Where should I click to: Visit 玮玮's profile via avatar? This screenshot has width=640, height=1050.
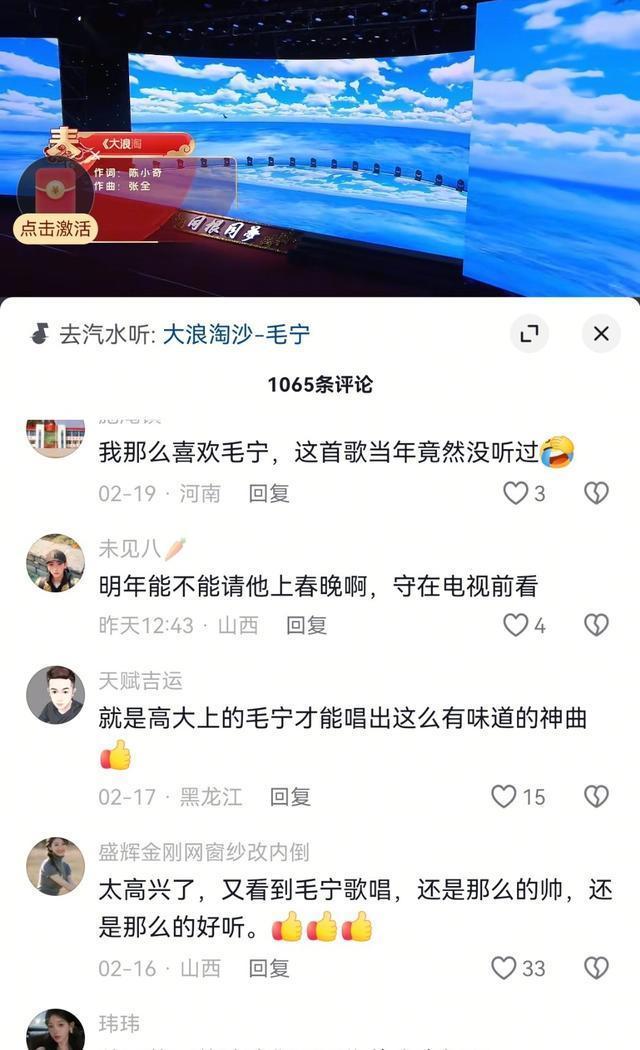pyautogui.click(x=55, y=1032)
